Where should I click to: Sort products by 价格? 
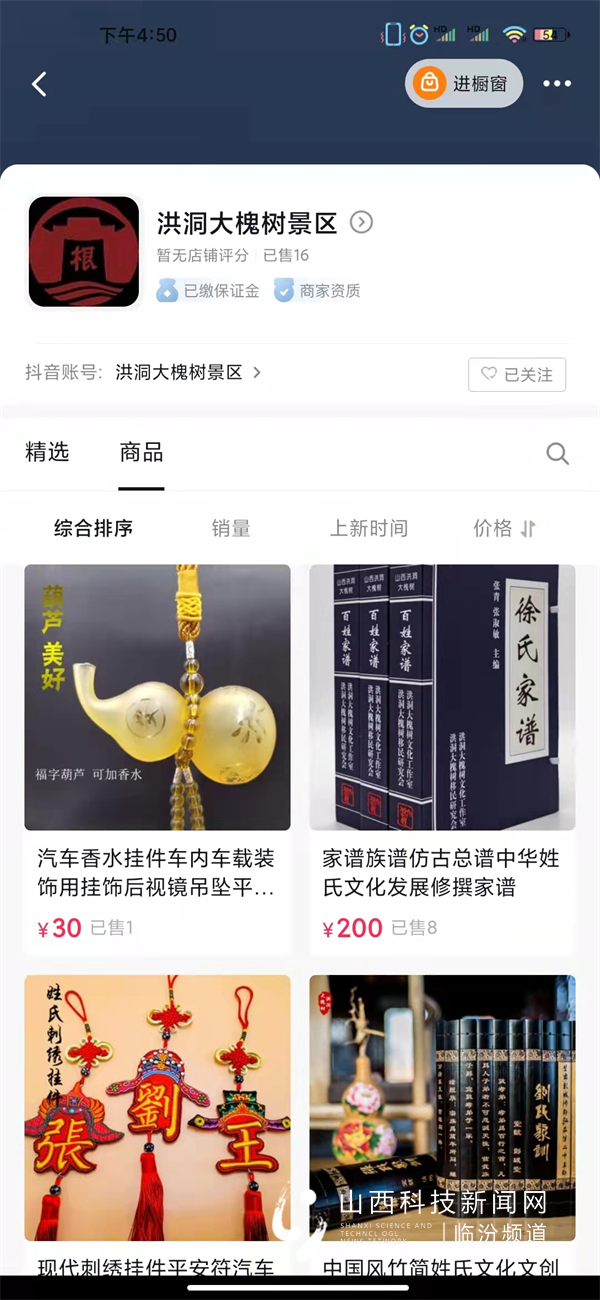[505, 528]
